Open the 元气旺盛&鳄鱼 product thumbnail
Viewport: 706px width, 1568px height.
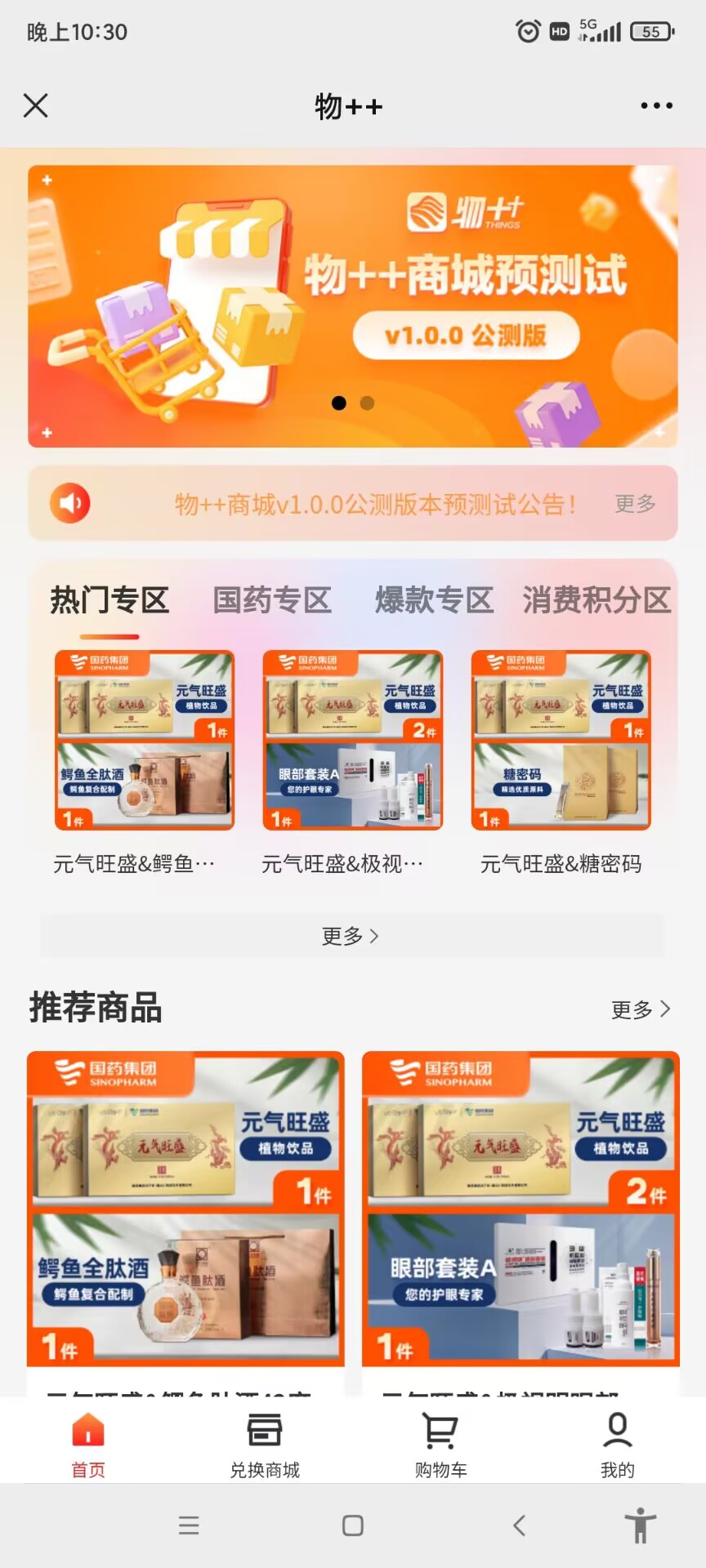[144, 739]
